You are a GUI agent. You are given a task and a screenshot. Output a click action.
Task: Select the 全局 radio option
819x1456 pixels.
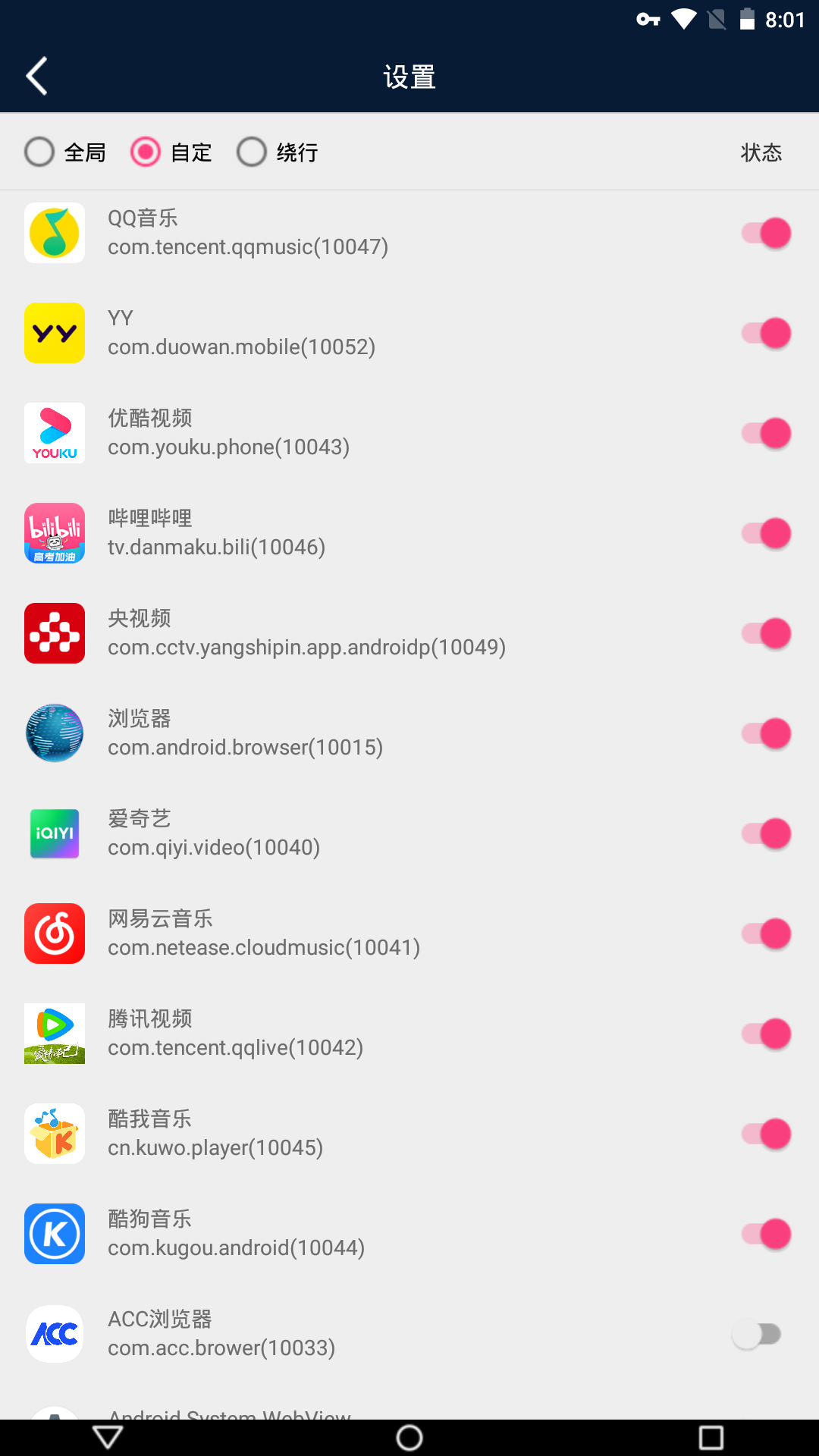point(39,152)
